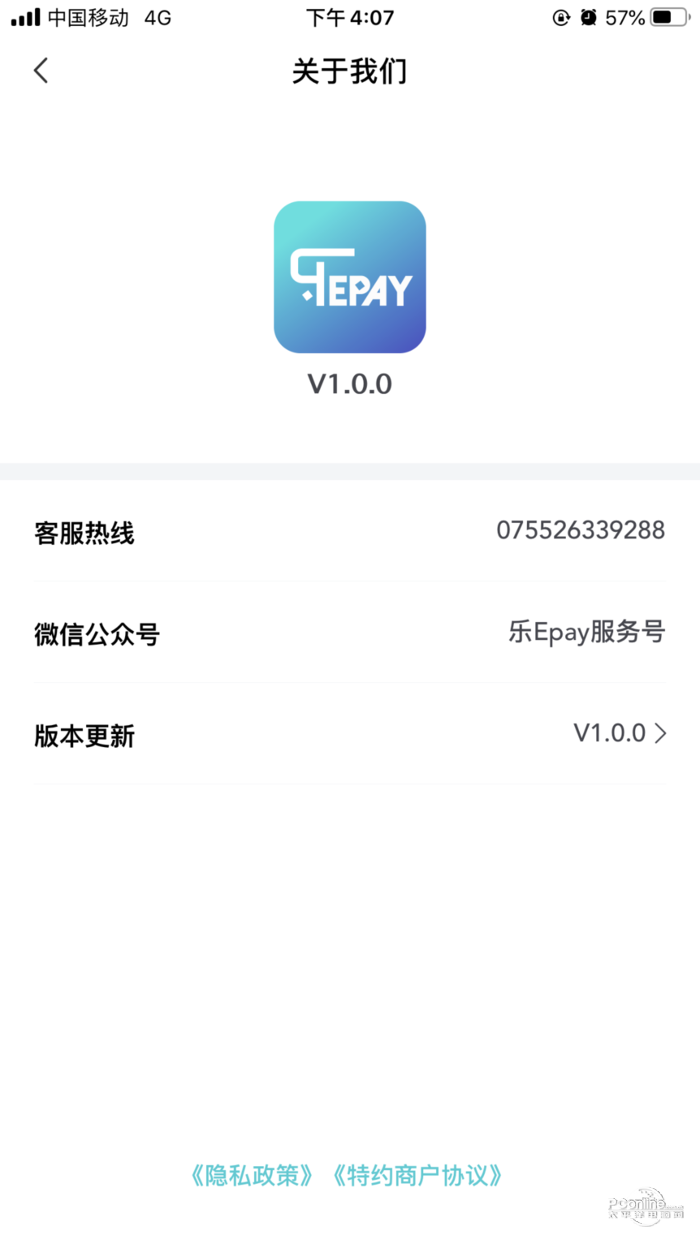Open the 版本更新 row
The width and height of the screenshot is (700, 1244).
pos(350,735)
